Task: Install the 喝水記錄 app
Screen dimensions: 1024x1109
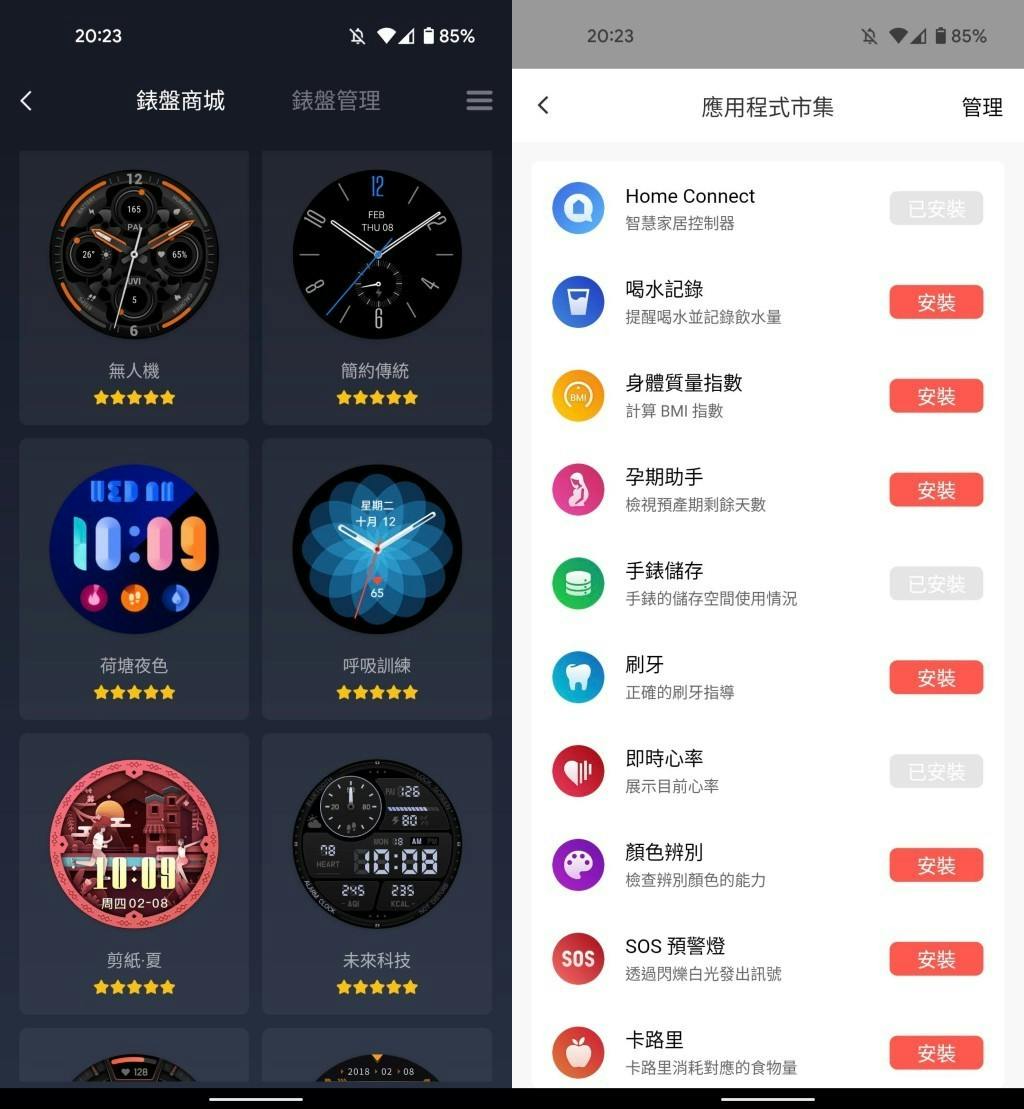Action: click(x=936, y=302)
